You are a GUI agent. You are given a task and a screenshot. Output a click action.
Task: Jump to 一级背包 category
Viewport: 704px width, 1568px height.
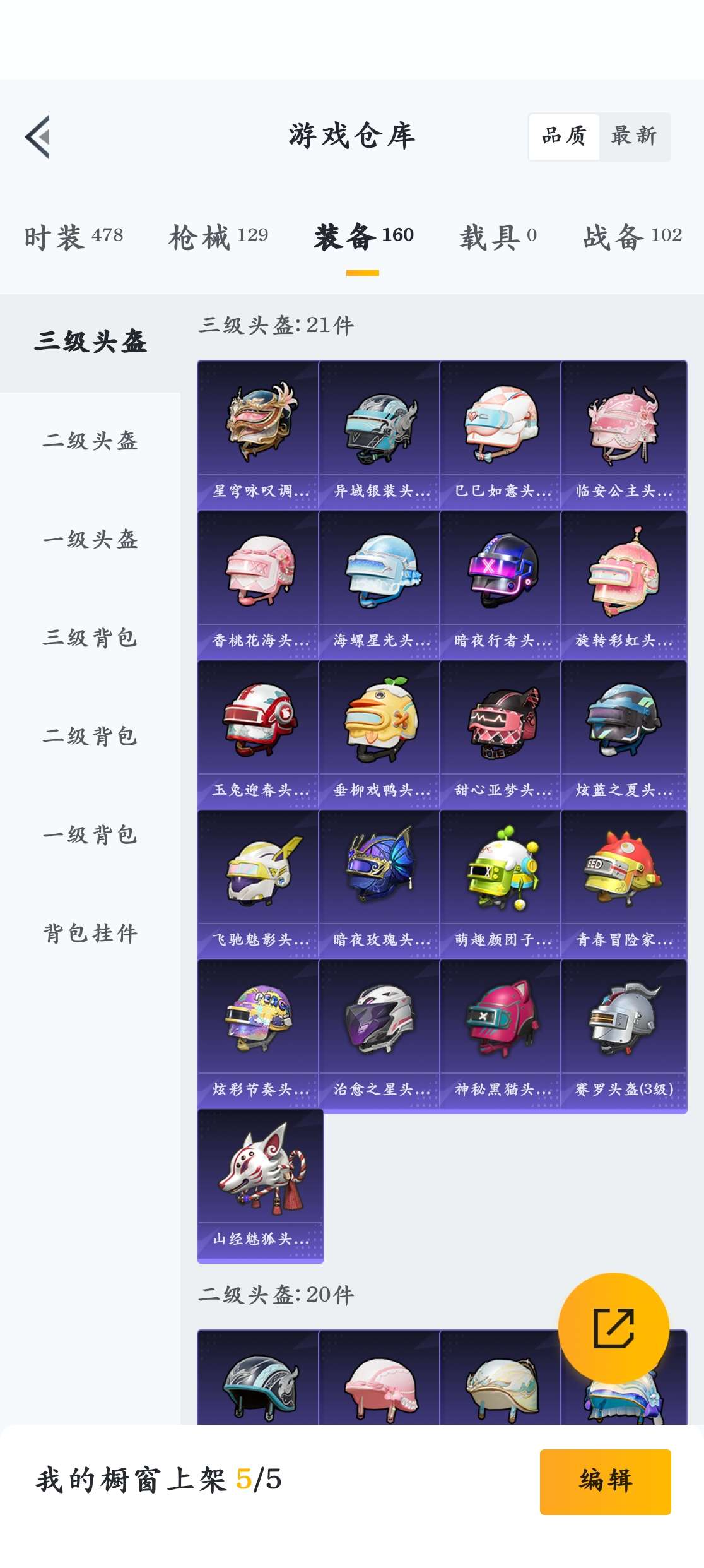(90, 834)
